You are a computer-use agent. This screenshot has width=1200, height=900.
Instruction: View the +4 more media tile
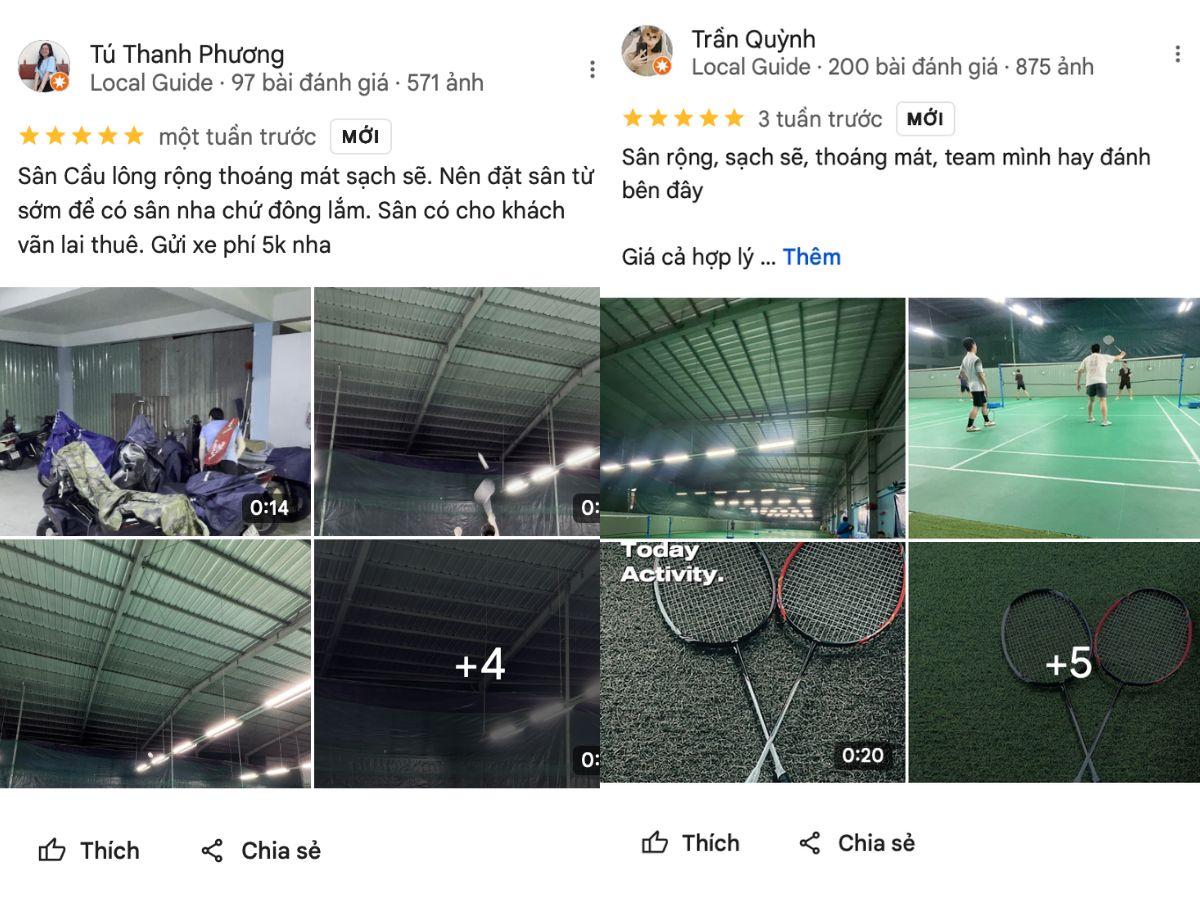(x=457, y=664)
